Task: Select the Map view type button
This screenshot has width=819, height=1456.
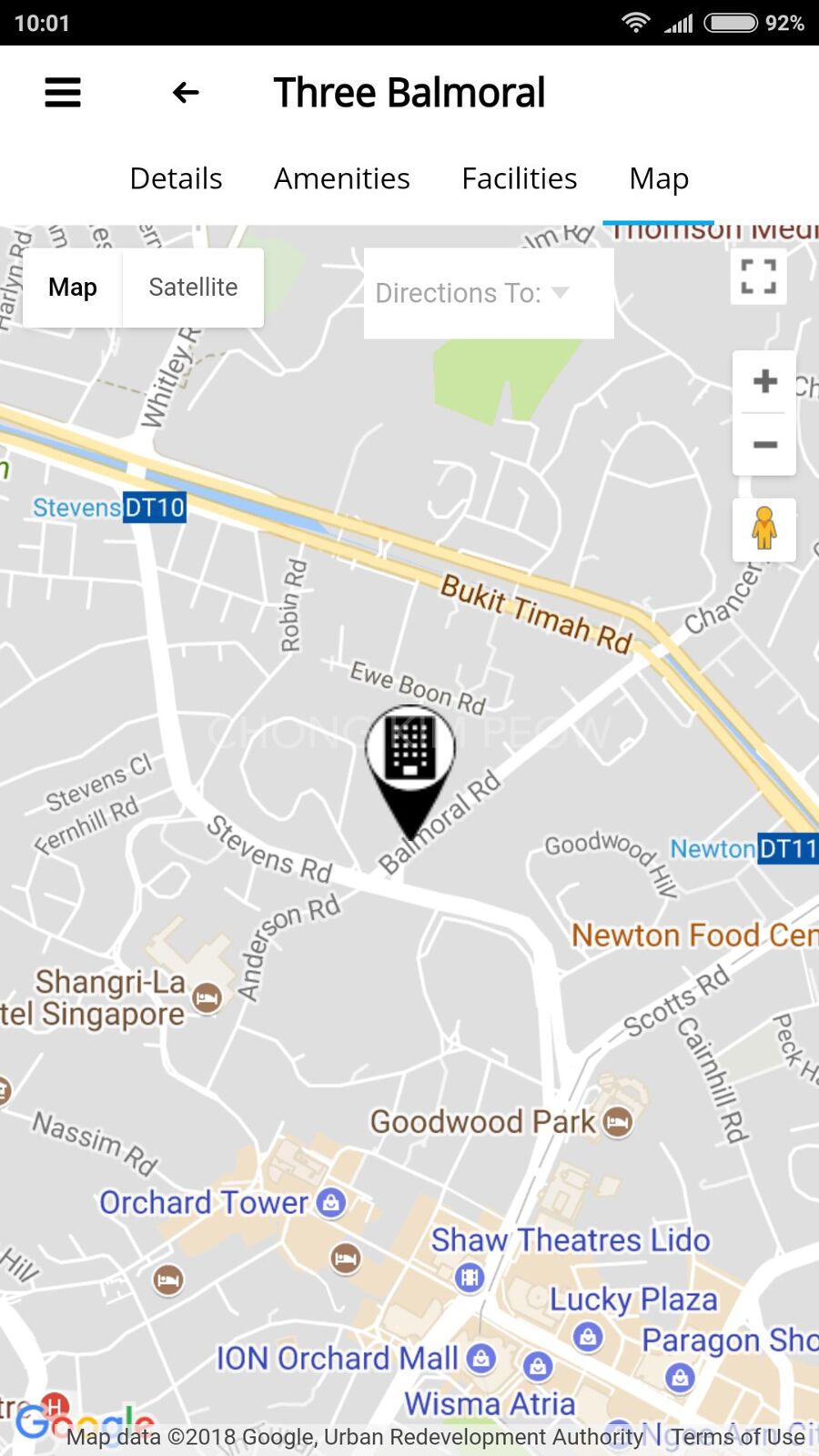Action: [73, 288]
